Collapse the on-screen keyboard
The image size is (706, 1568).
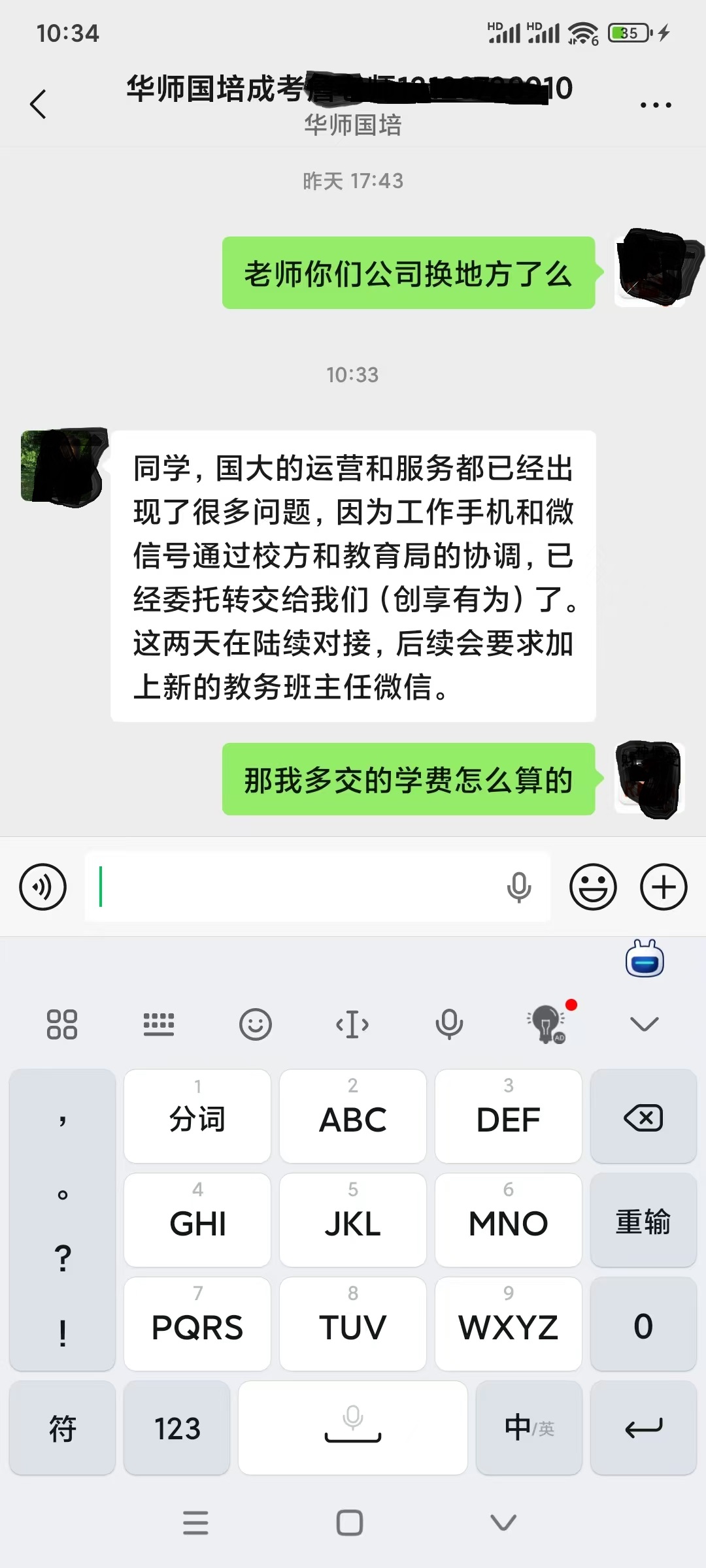point(644,1024)
